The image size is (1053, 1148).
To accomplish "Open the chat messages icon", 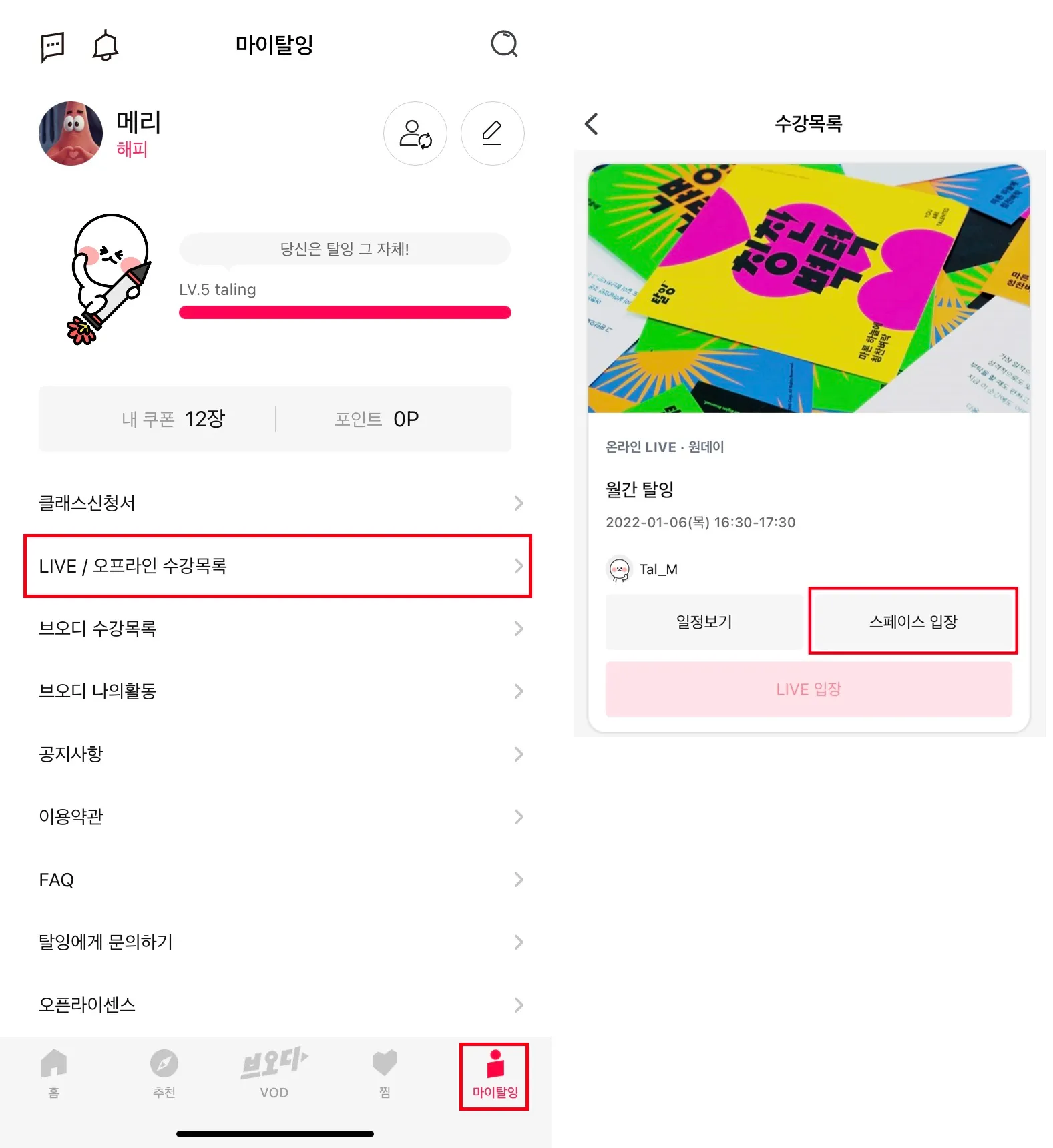I will pyautogui.click(x=53, y=47).
